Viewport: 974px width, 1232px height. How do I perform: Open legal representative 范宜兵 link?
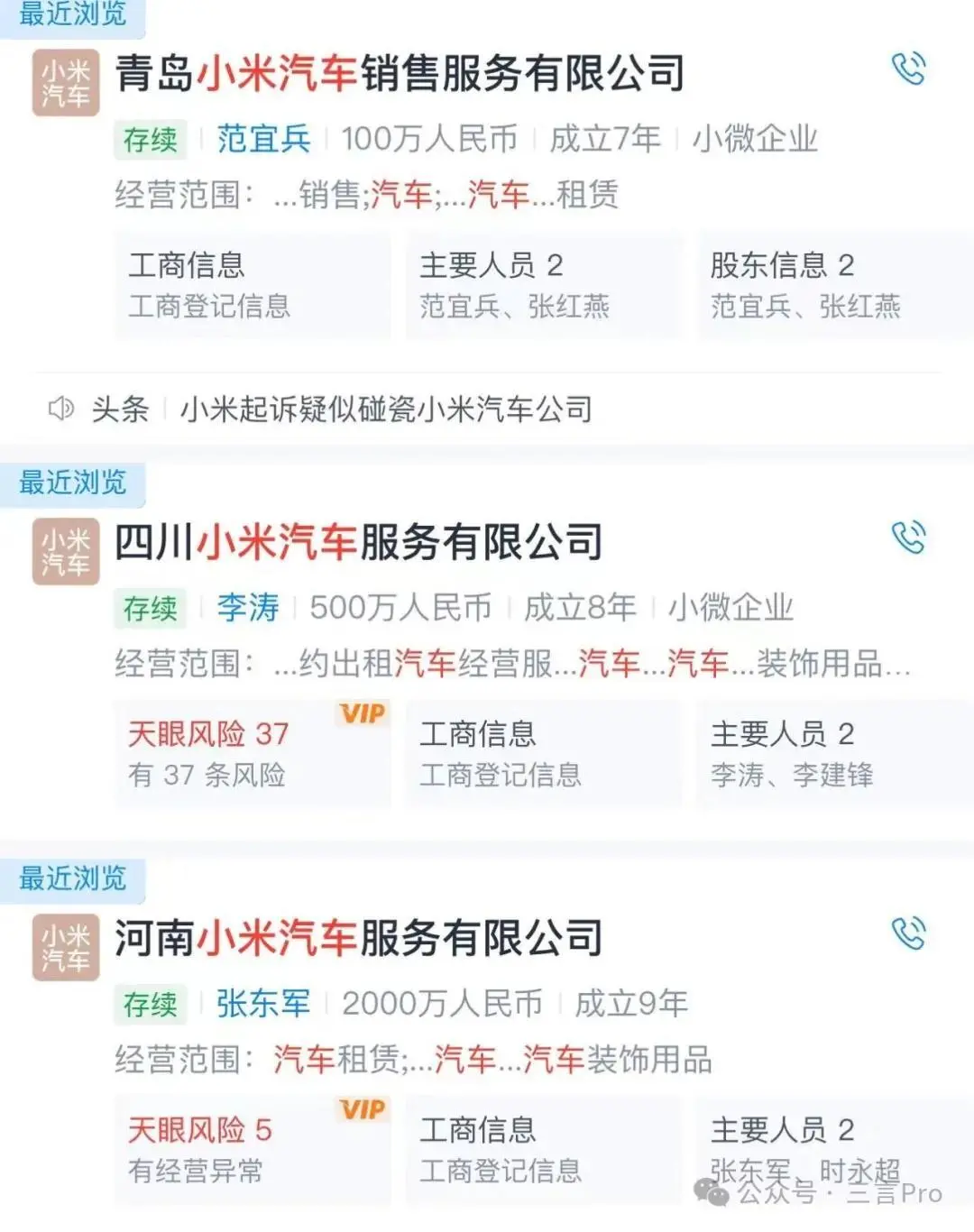263,139
